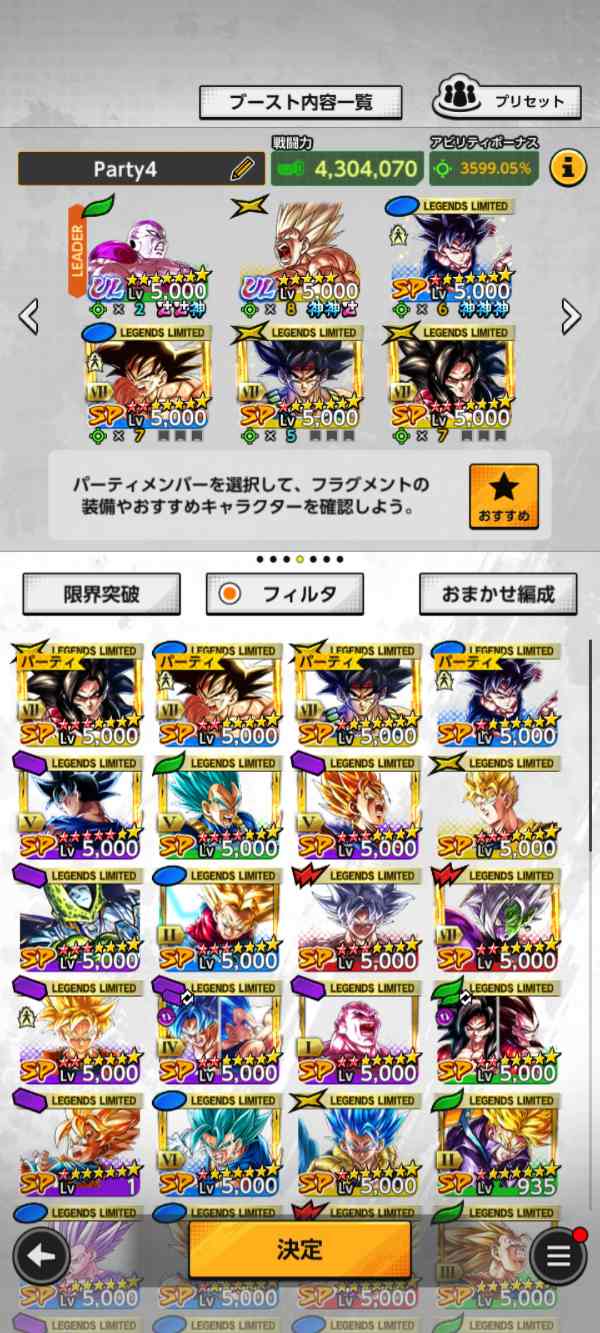
Task: Open the ブースト内容一覧 boost list
Action: point(300,102)
